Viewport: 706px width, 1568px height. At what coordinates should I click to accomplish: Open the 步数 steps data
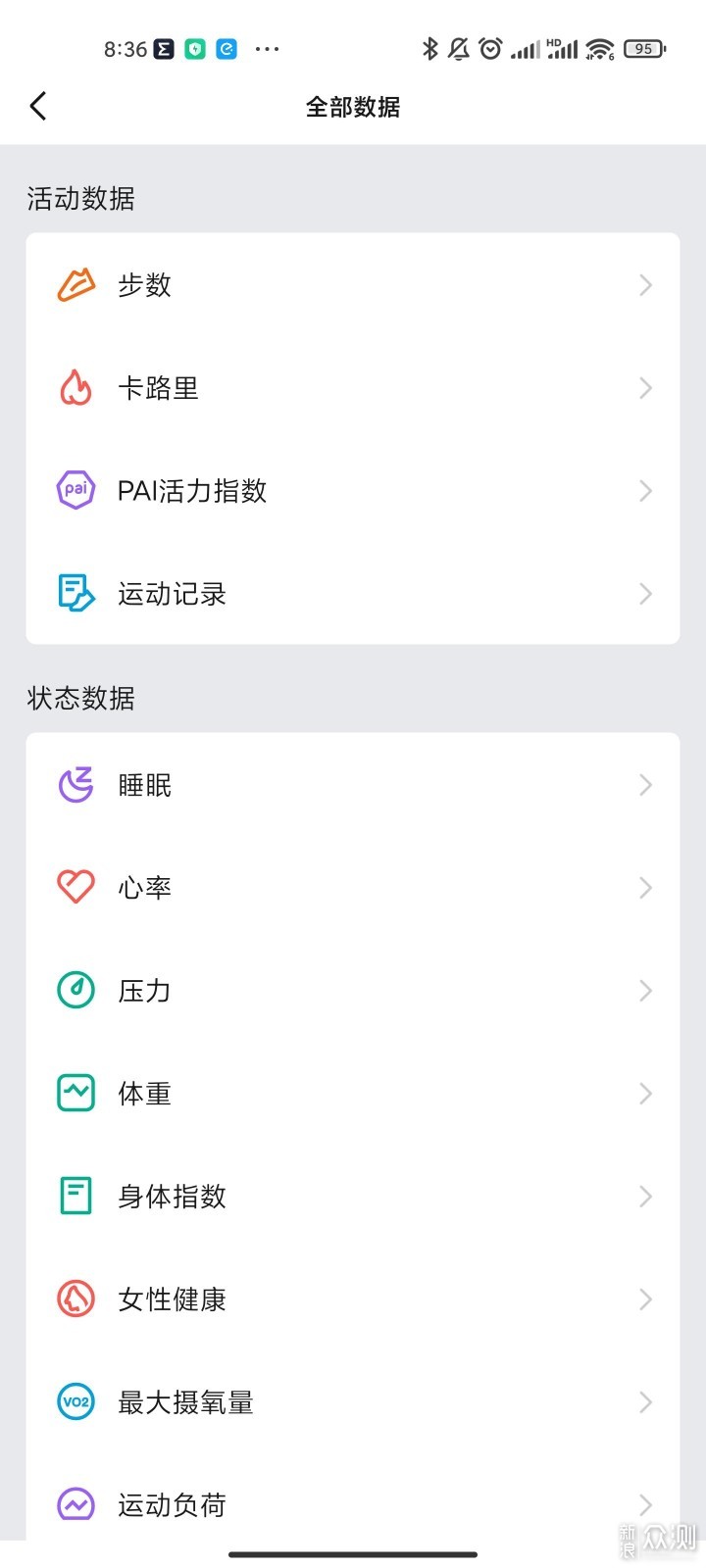[x=353, y=285]
